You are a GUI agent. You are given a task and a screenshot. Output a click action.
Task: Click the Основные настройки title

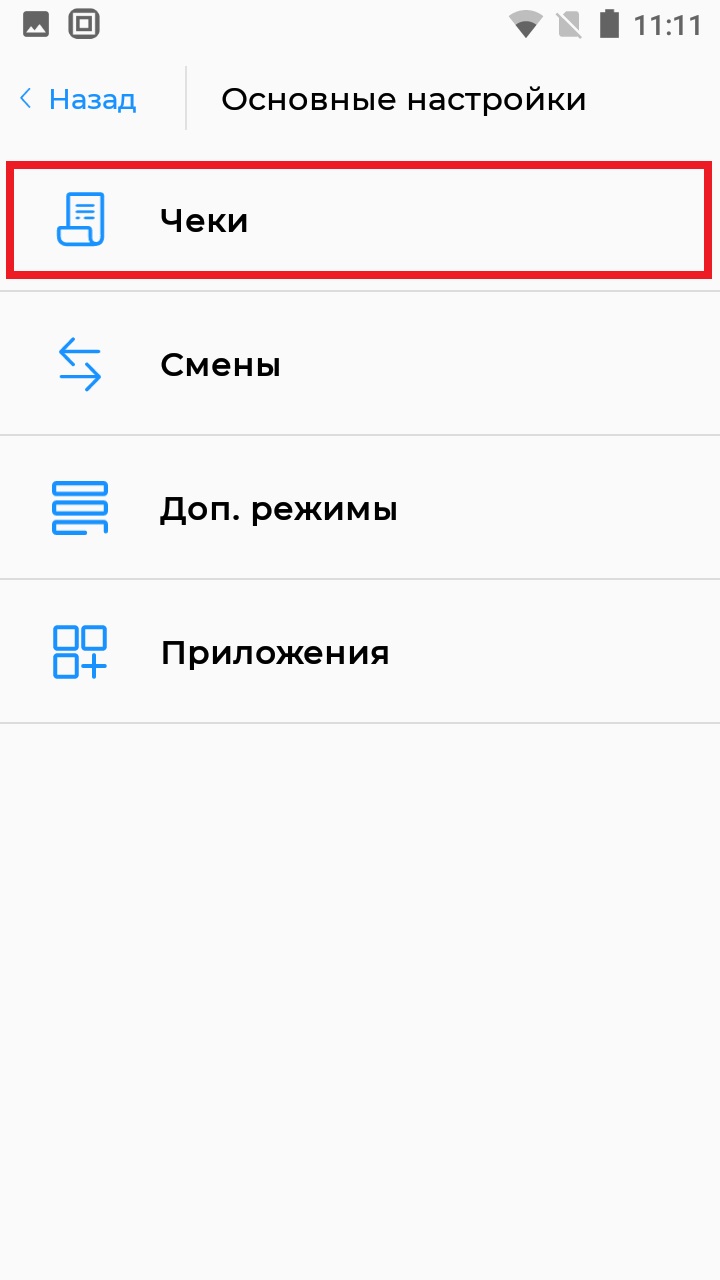404,98
